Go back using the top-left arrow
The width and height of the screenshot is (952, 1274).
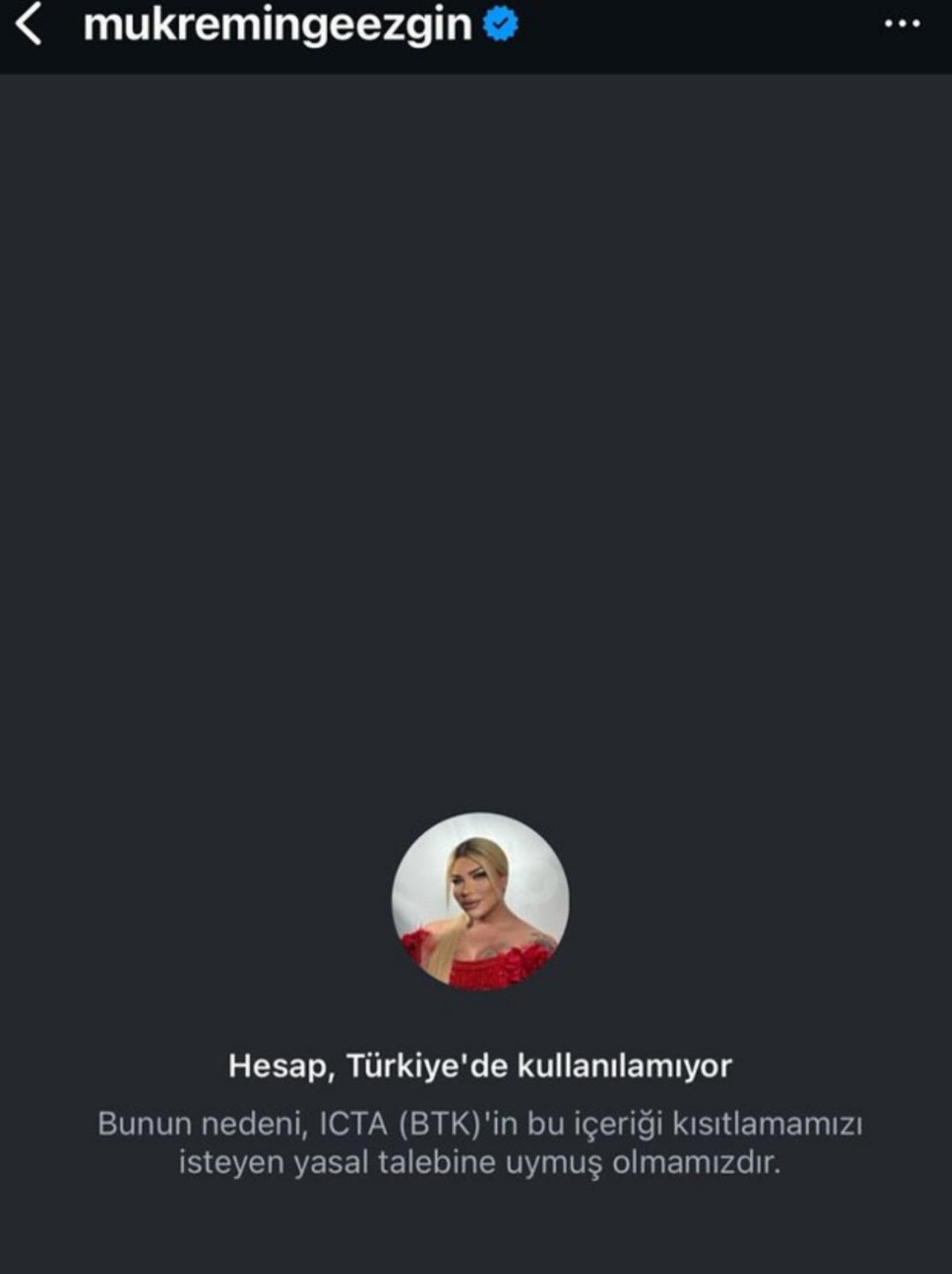(x=29, y=24)
